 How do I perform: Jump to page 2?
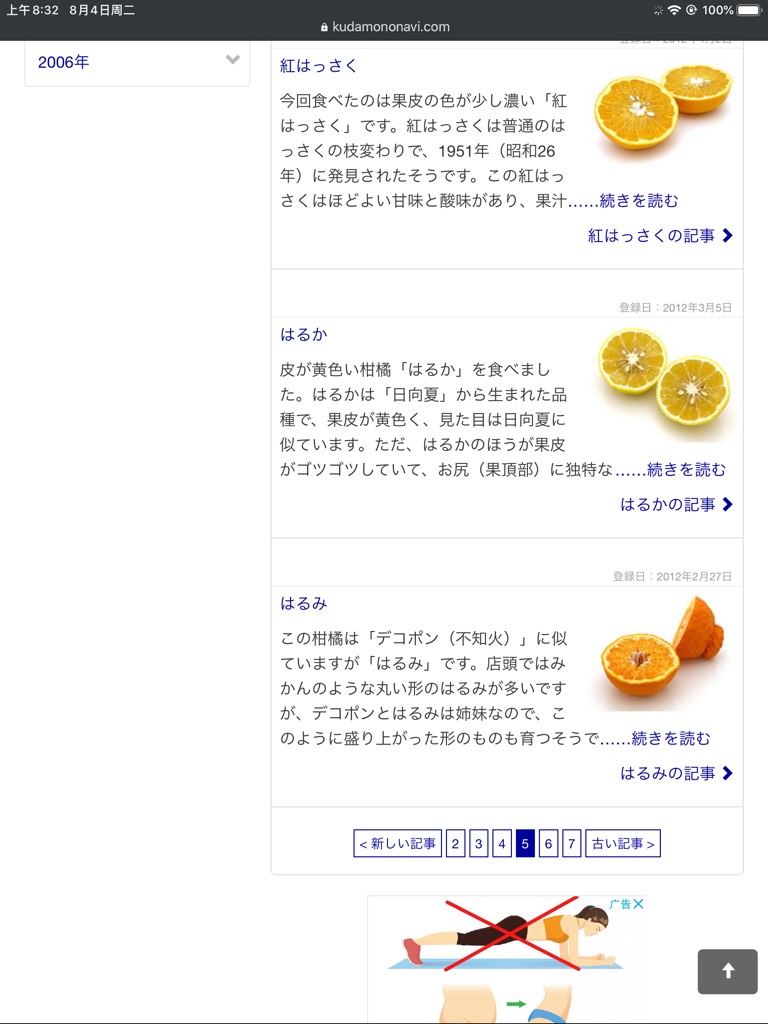(x=455, y=844)
